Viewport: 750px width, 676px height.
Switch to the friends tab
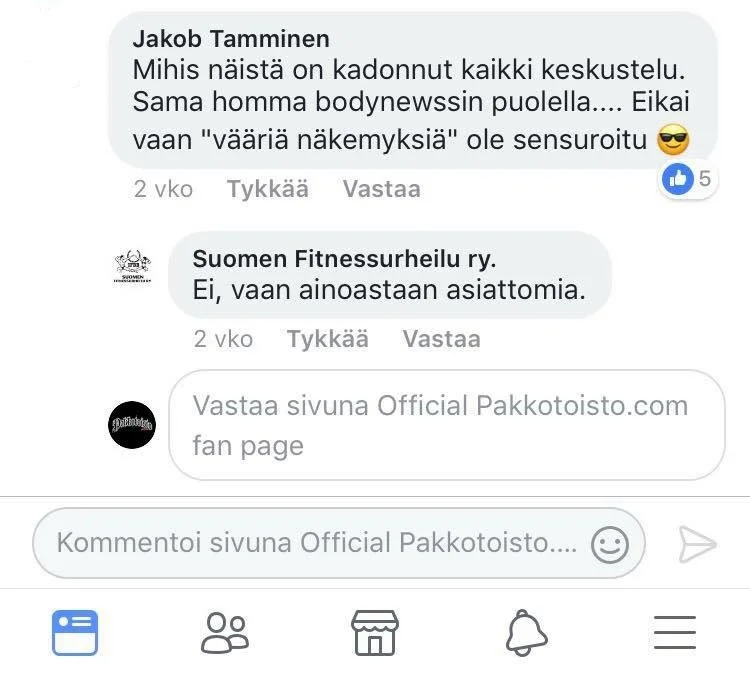[225, 632]
